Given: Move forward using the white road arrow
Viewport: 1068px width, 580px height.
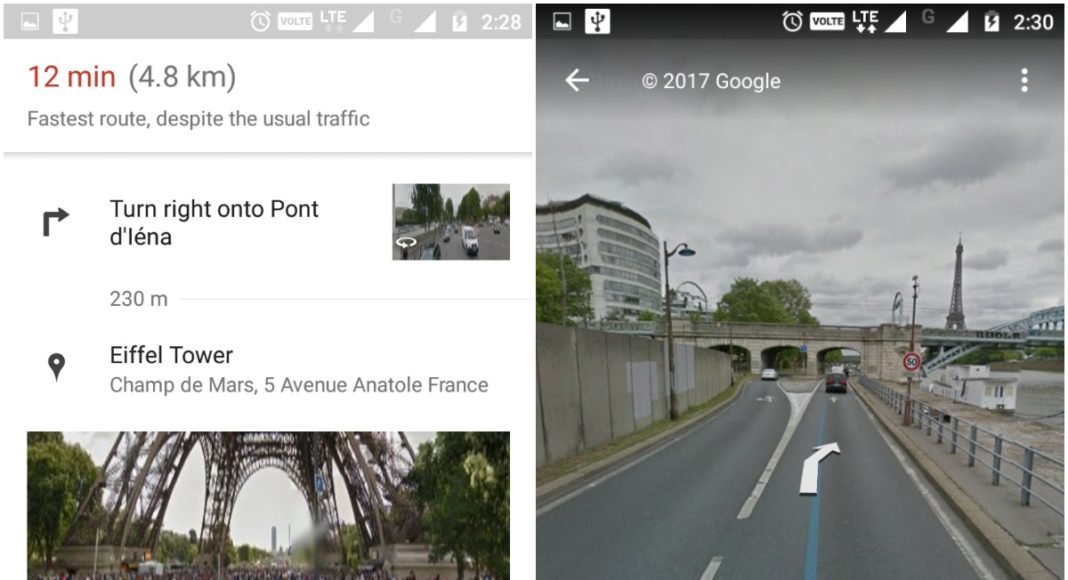Looking at the screenshot, I should tap(818, 468).
